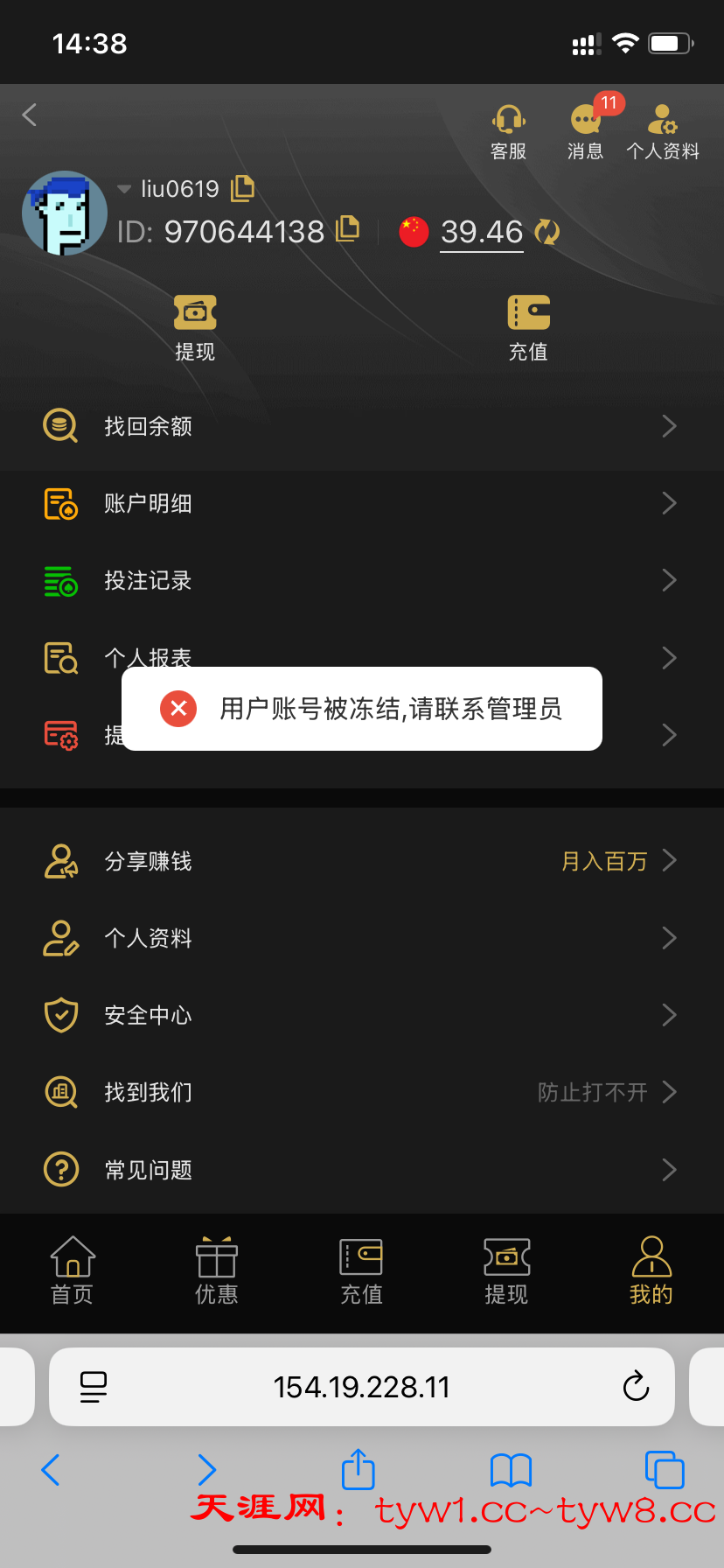Open 分享赚钱 row
724x1568 pixels.
(361, 861)
